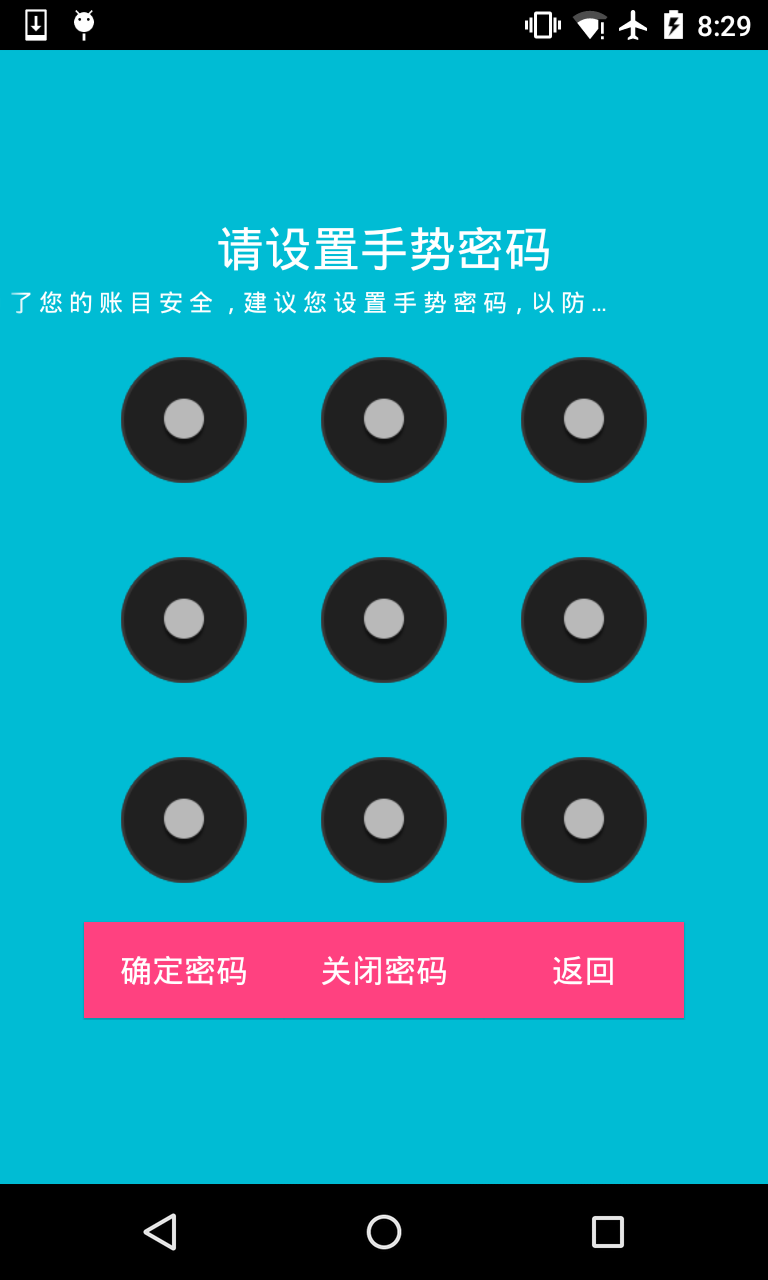768x1280 pixels.
Task: Tap the bottom-left pattern dot
Action: coord(184,819)
